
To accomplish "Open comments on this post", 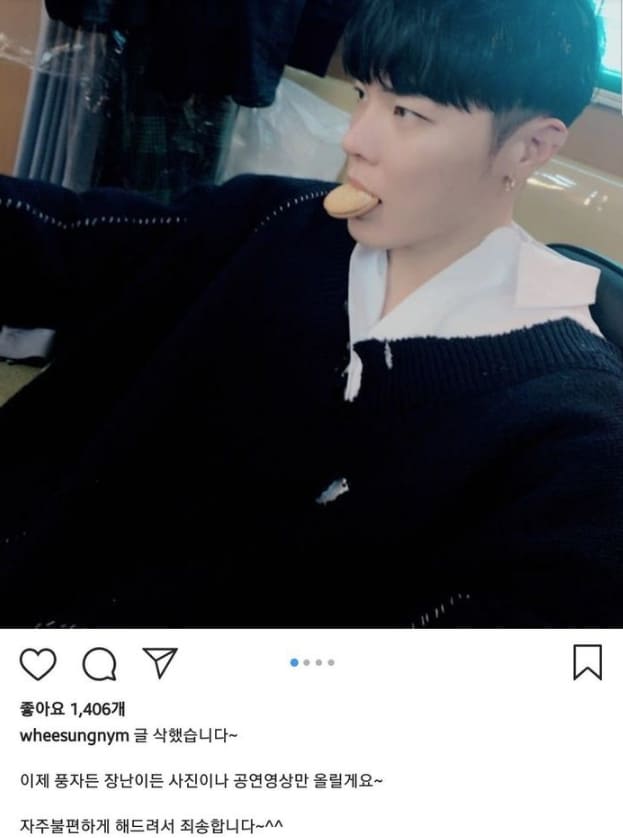I will coord(99,663).
